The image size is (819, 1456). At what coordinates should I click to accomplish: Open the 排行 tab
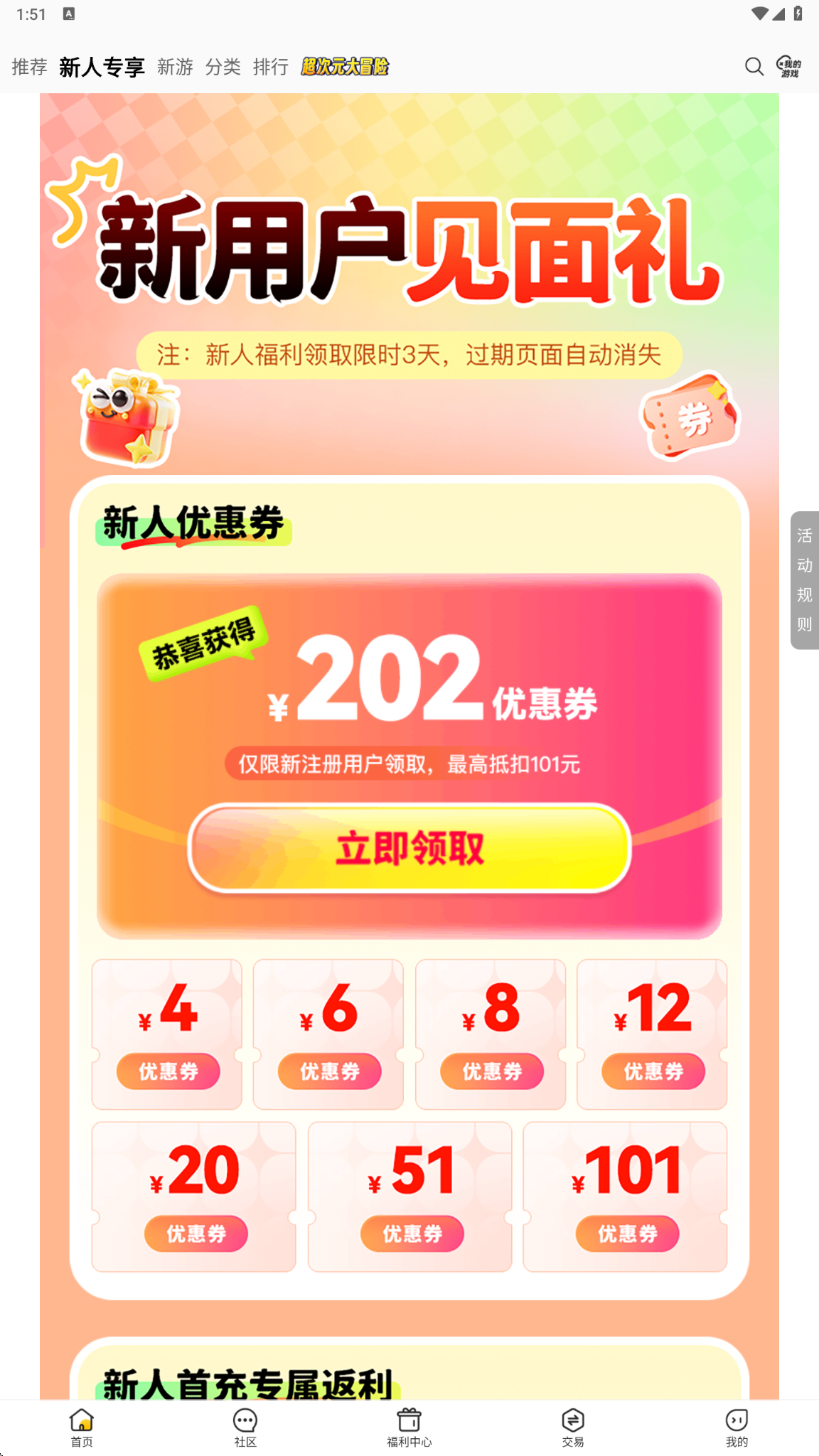coord(271,67)
